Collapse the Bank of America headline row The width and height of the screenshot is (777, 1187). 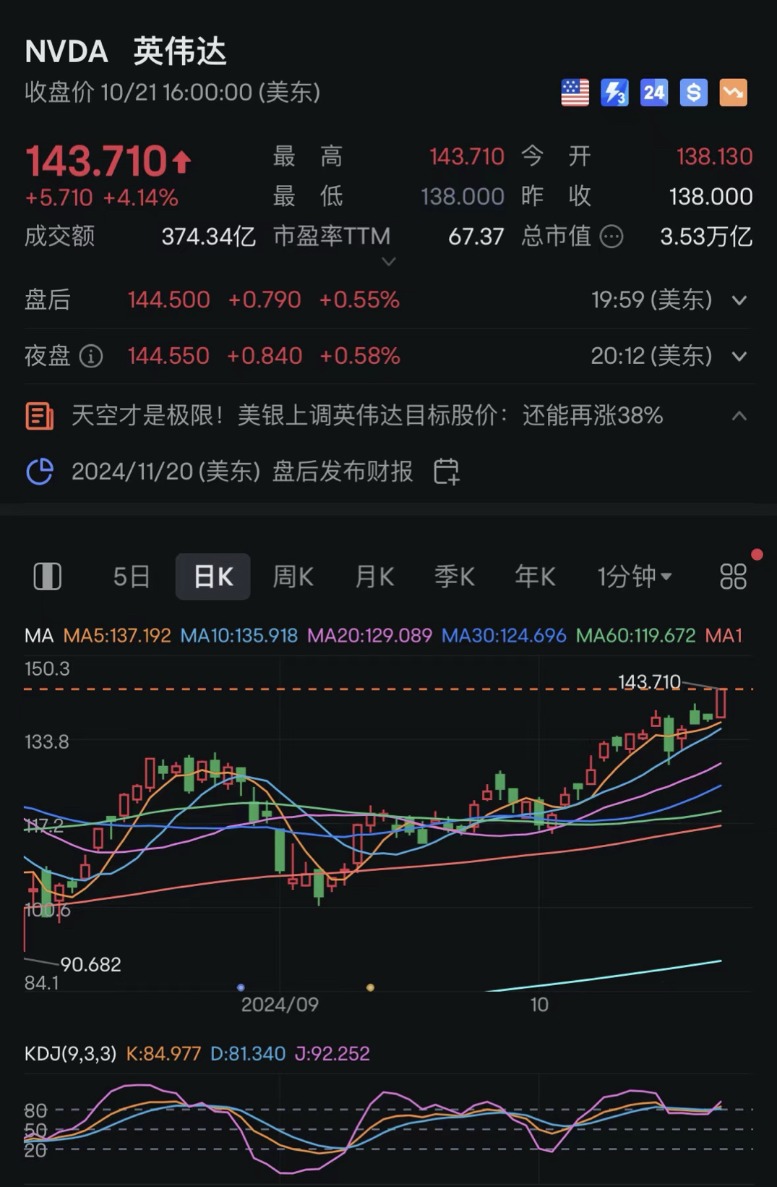coord(739,414)
